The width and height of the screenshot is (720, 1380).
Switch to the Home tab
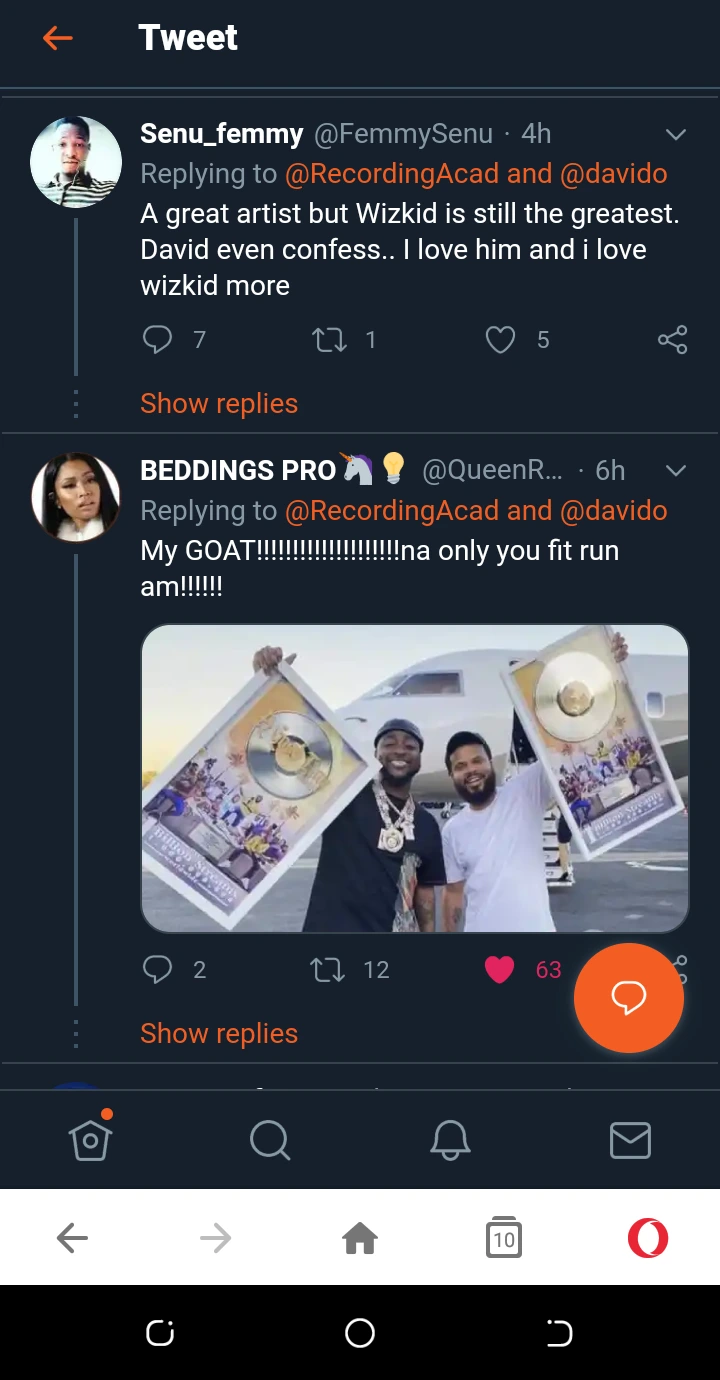pos(90,1139)
